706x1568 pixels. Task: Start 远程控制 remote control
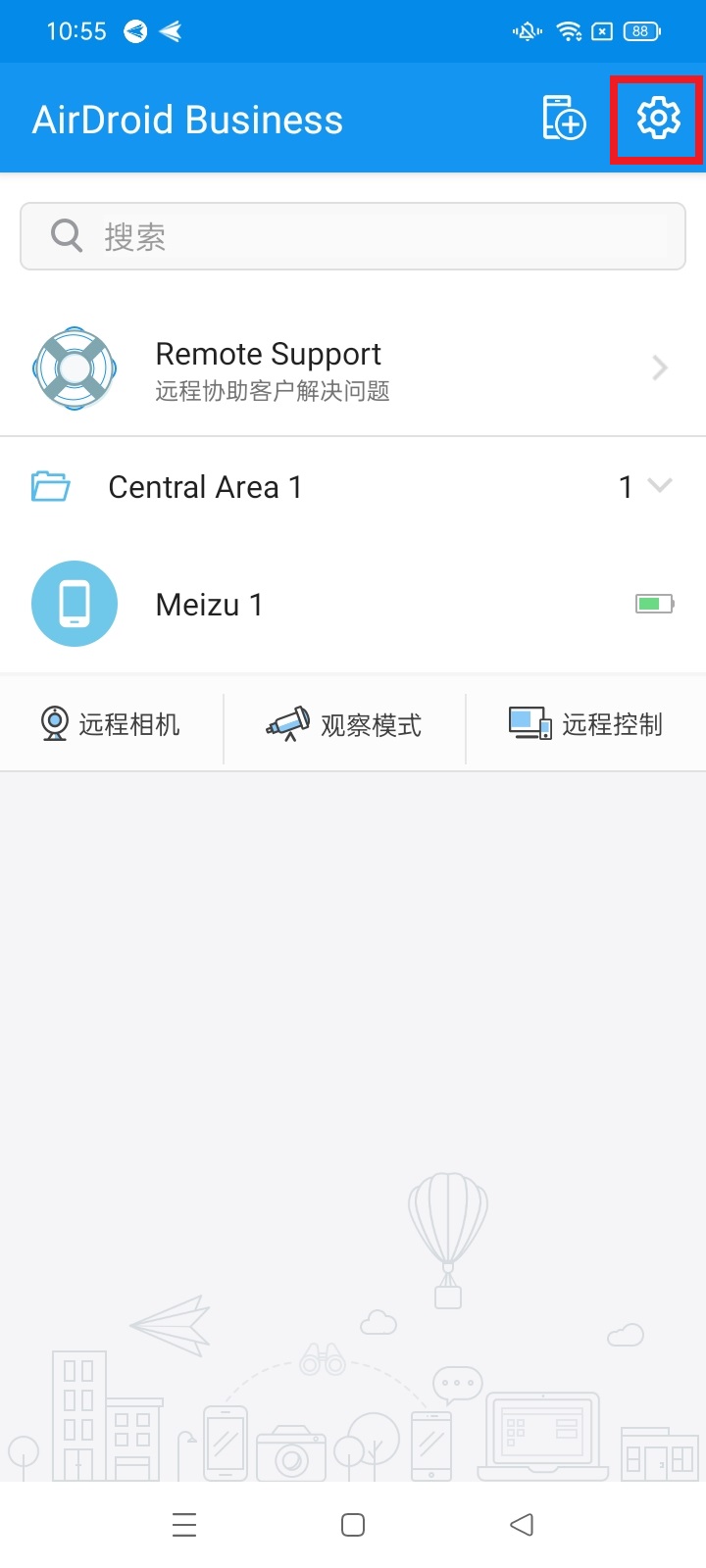(585, 724)
